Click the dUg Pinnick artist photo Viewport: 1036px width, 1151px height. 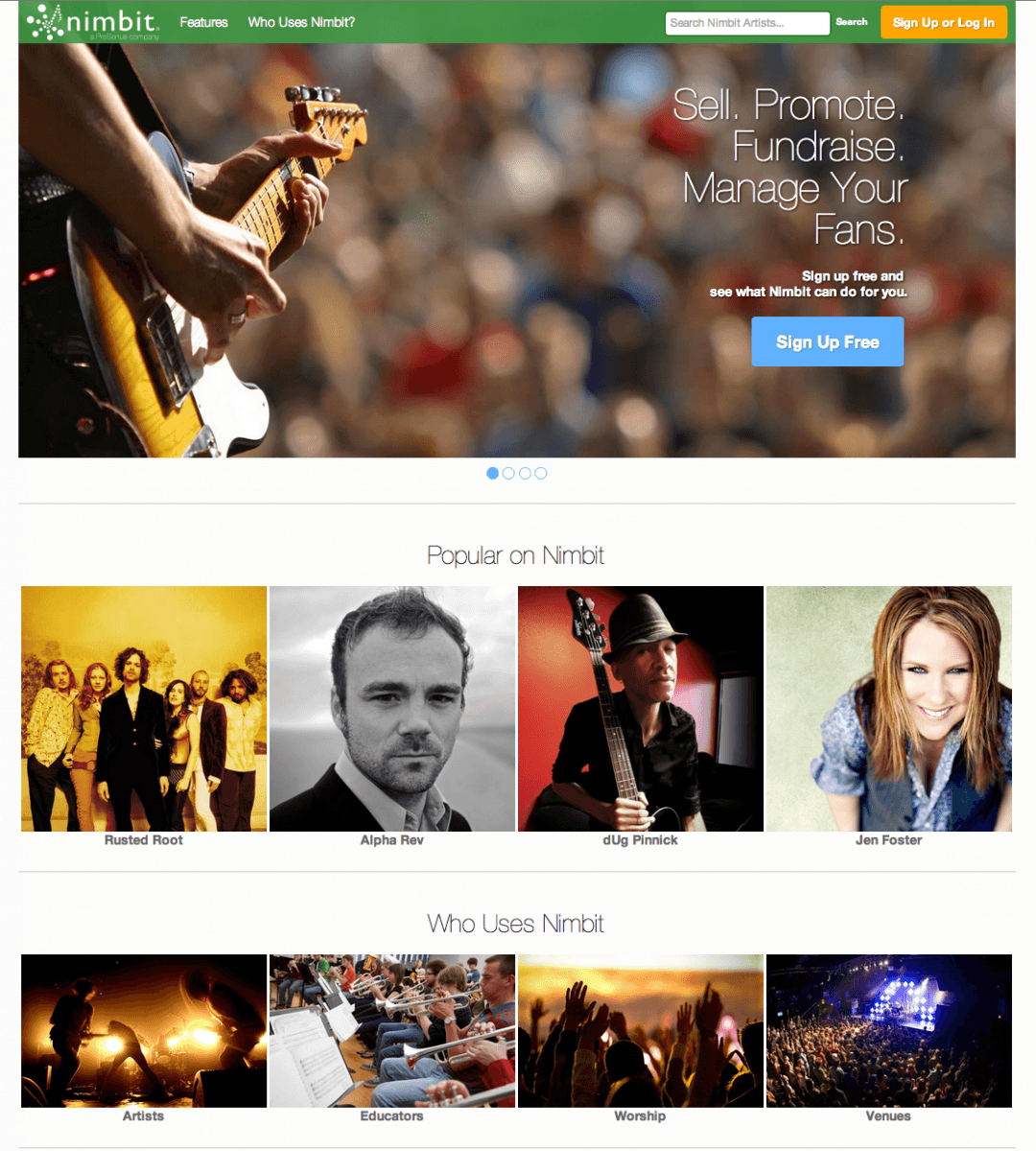click(640, 708)
